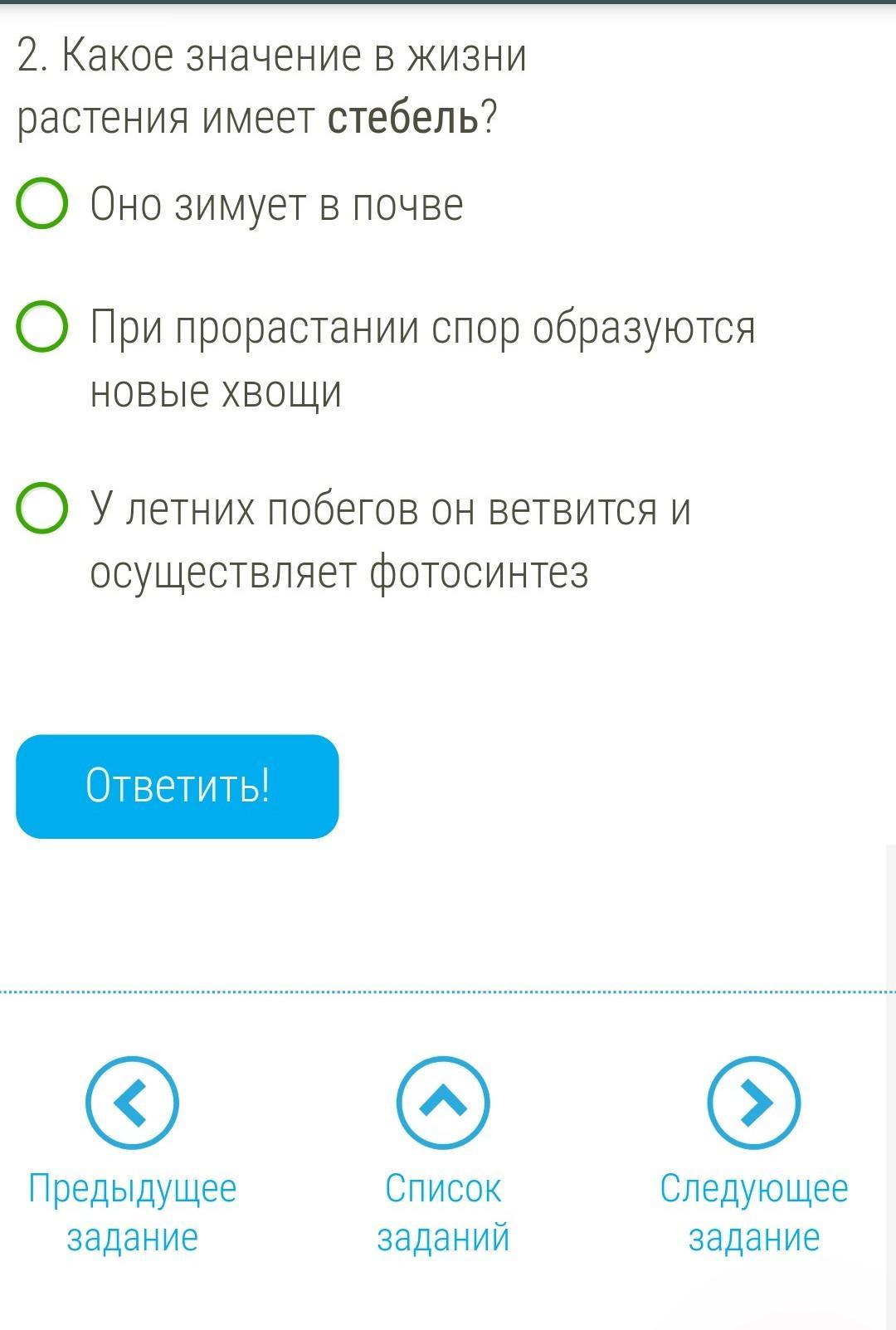
Task: Pick 'У летних побегов он ветвится' option
Action: pos(41,508)
